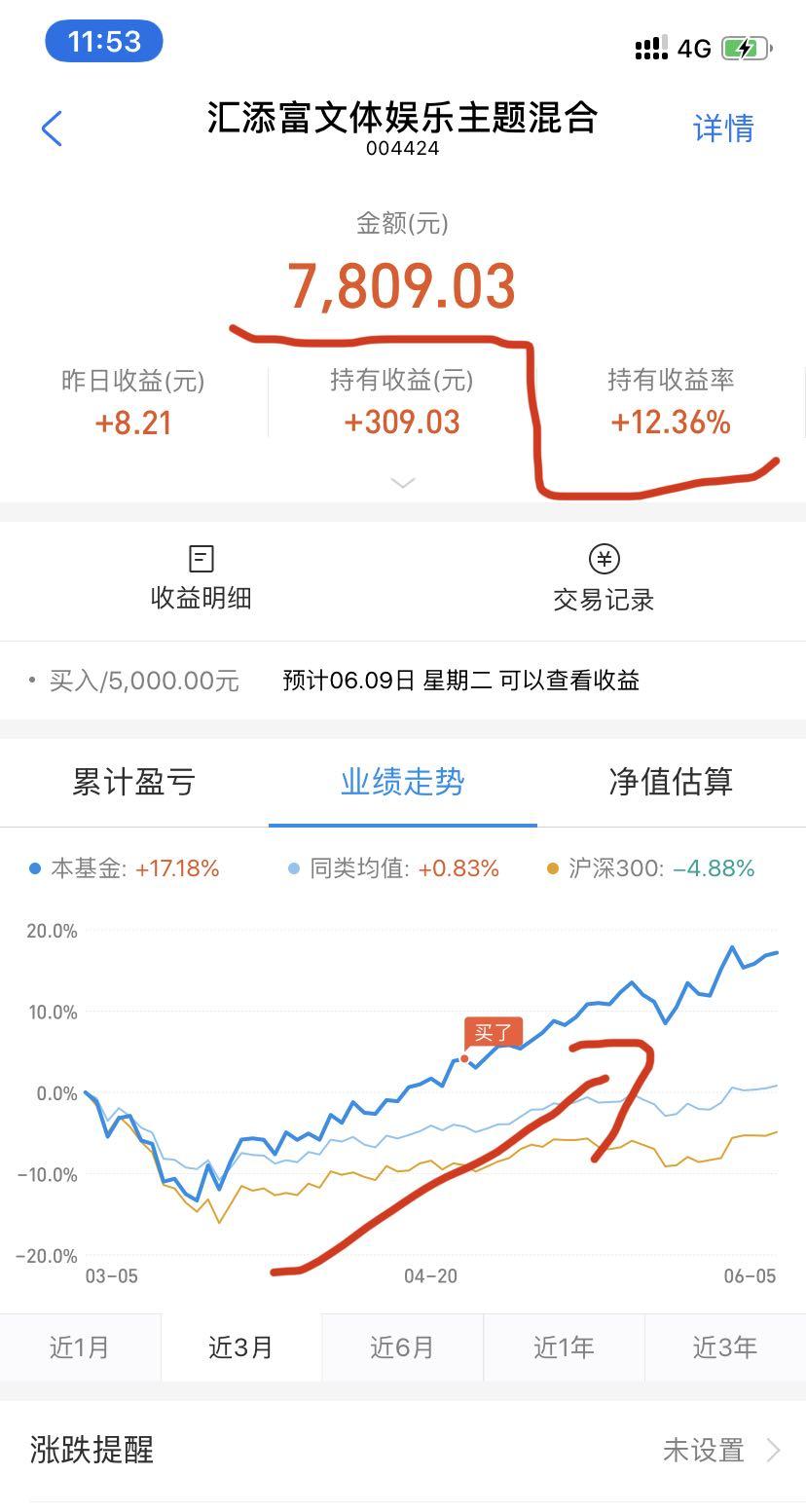Open 涨跌提醒 price alert settings
806x1512 pixels.
(403, 1451)
